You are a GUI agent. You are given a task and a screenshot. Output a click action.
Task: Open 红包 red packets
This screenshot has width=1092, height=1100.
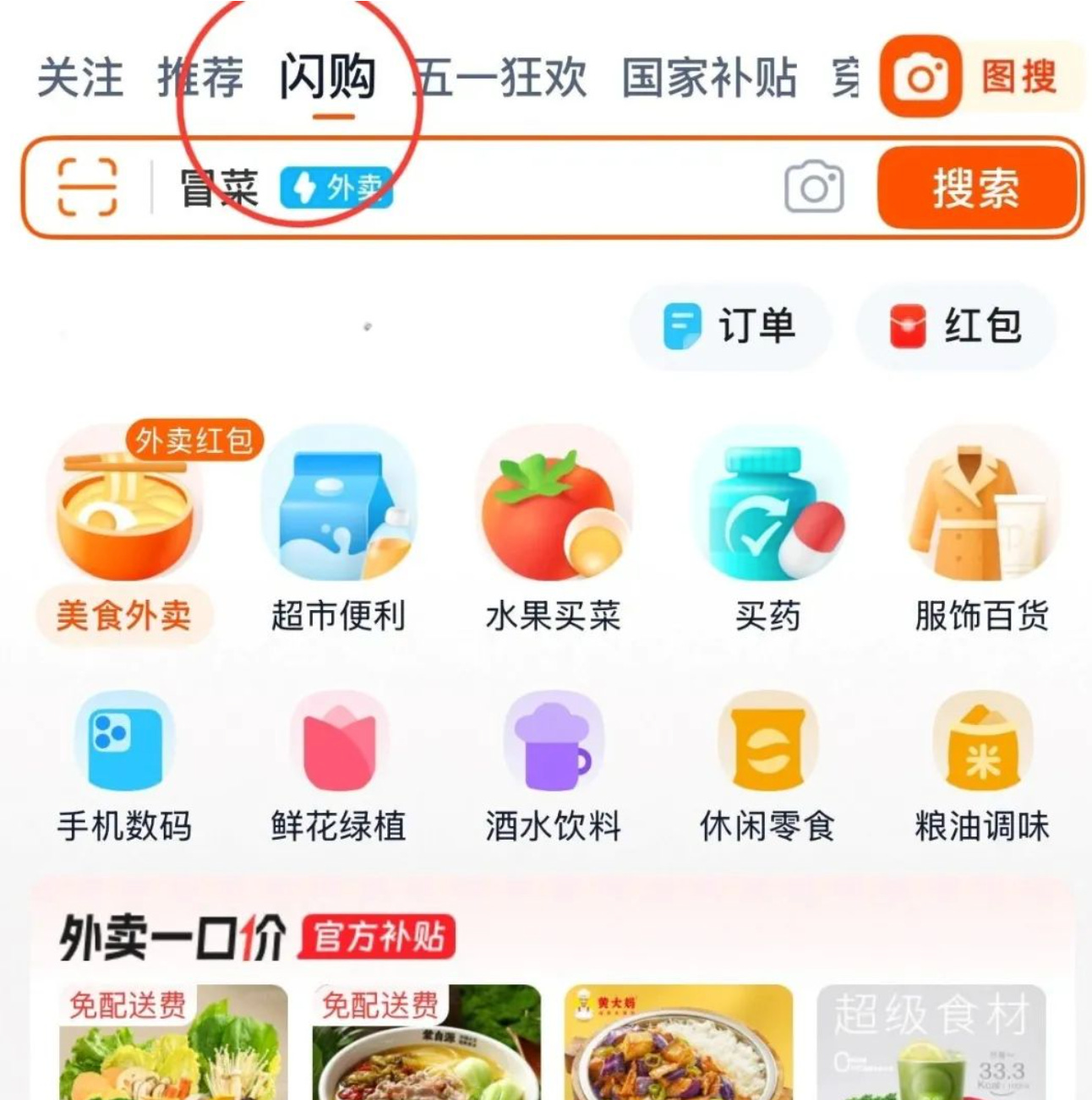[x=957, y=327]
